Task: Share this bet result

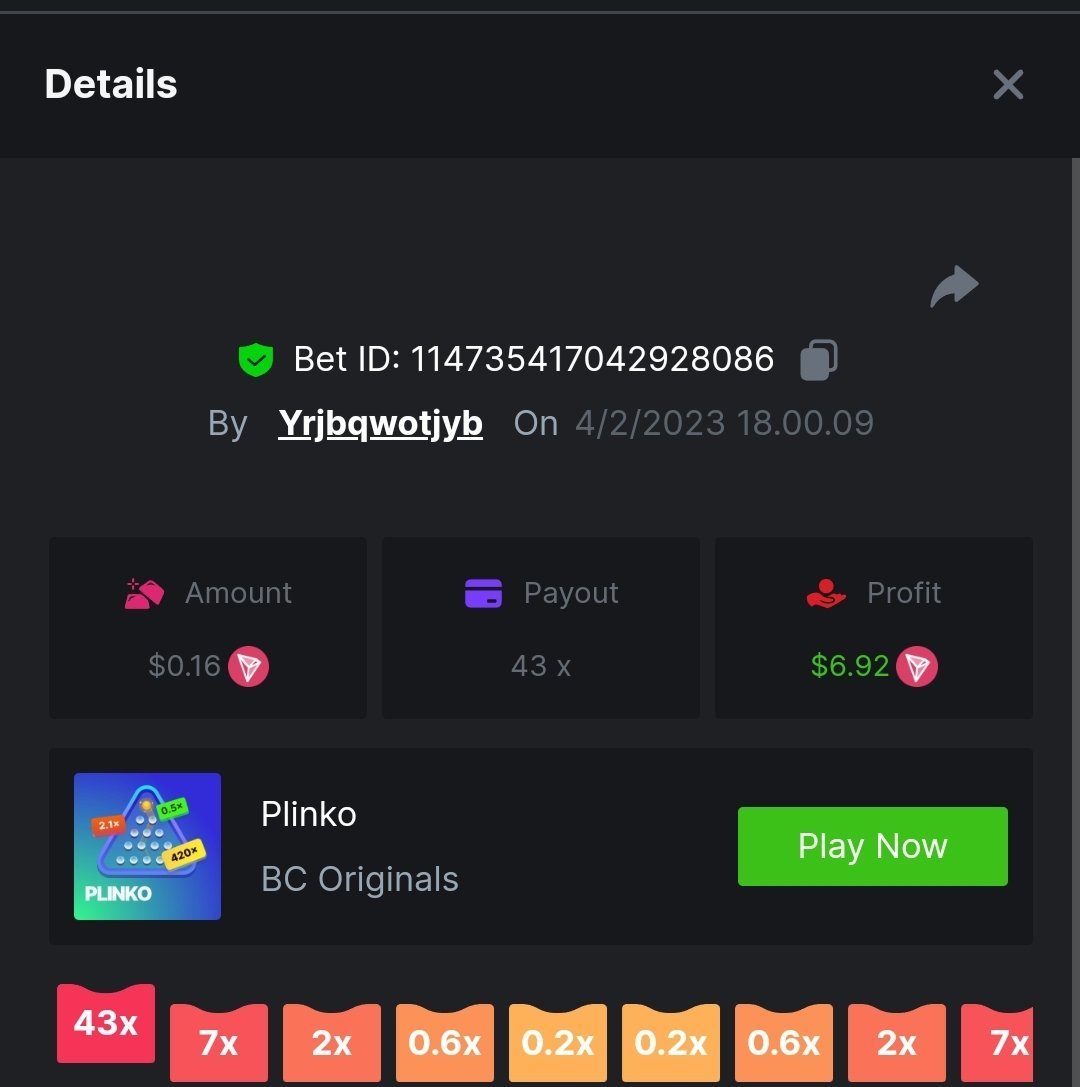Action: tap(954, 287)
